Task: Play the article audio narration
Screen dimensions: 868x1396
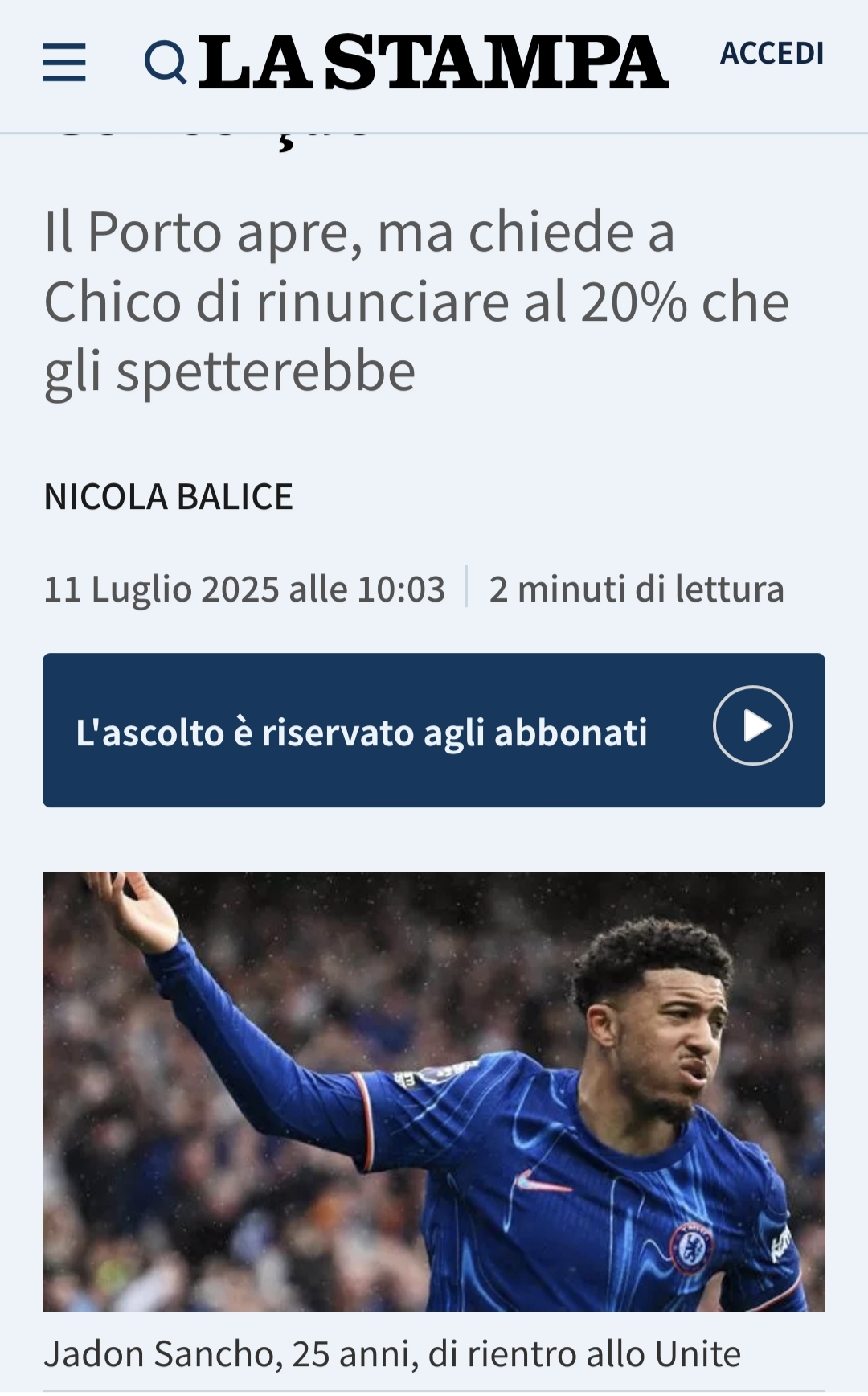Action: [x=752, y=726]
